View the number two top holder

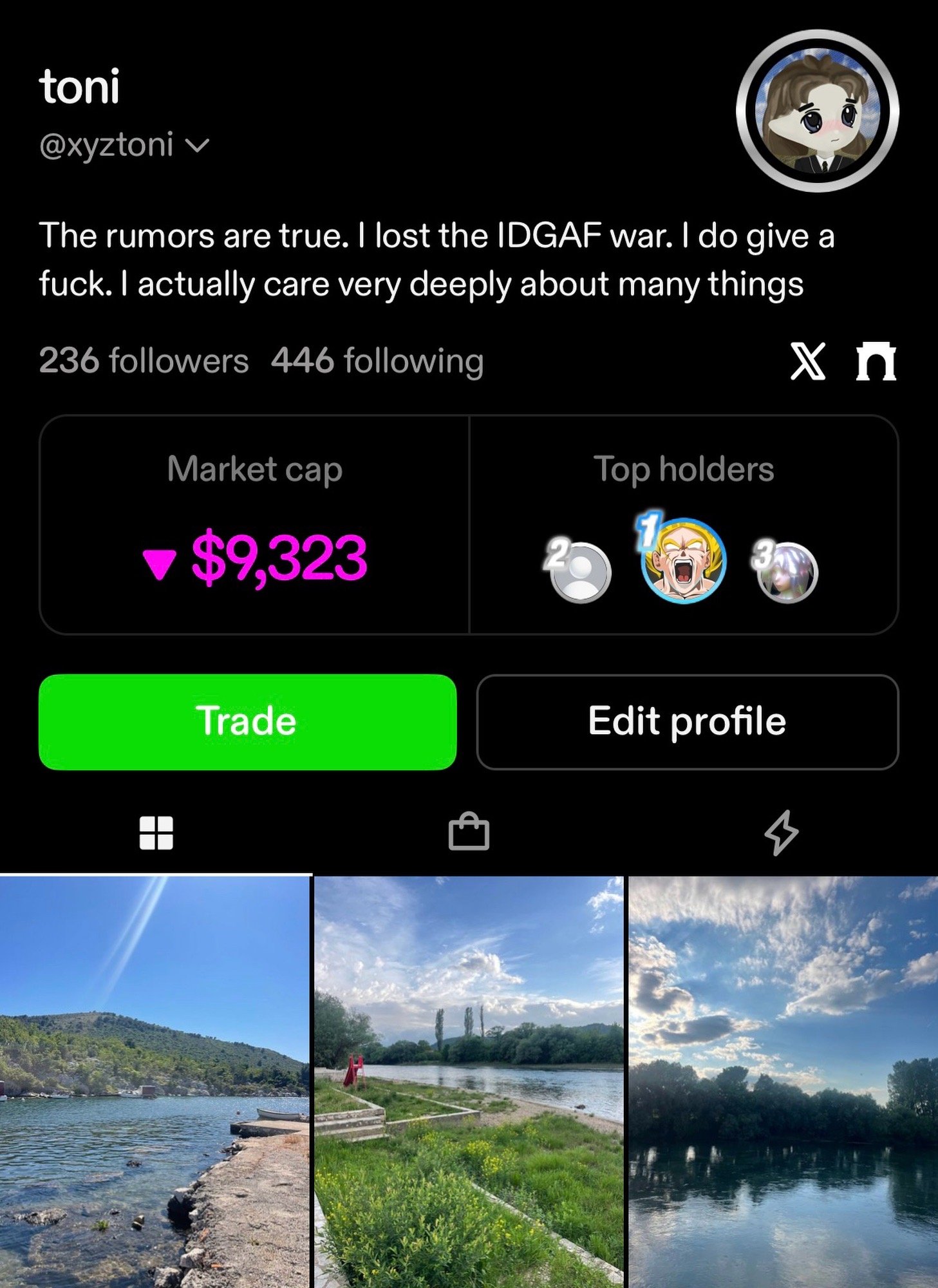click(579, 572)
